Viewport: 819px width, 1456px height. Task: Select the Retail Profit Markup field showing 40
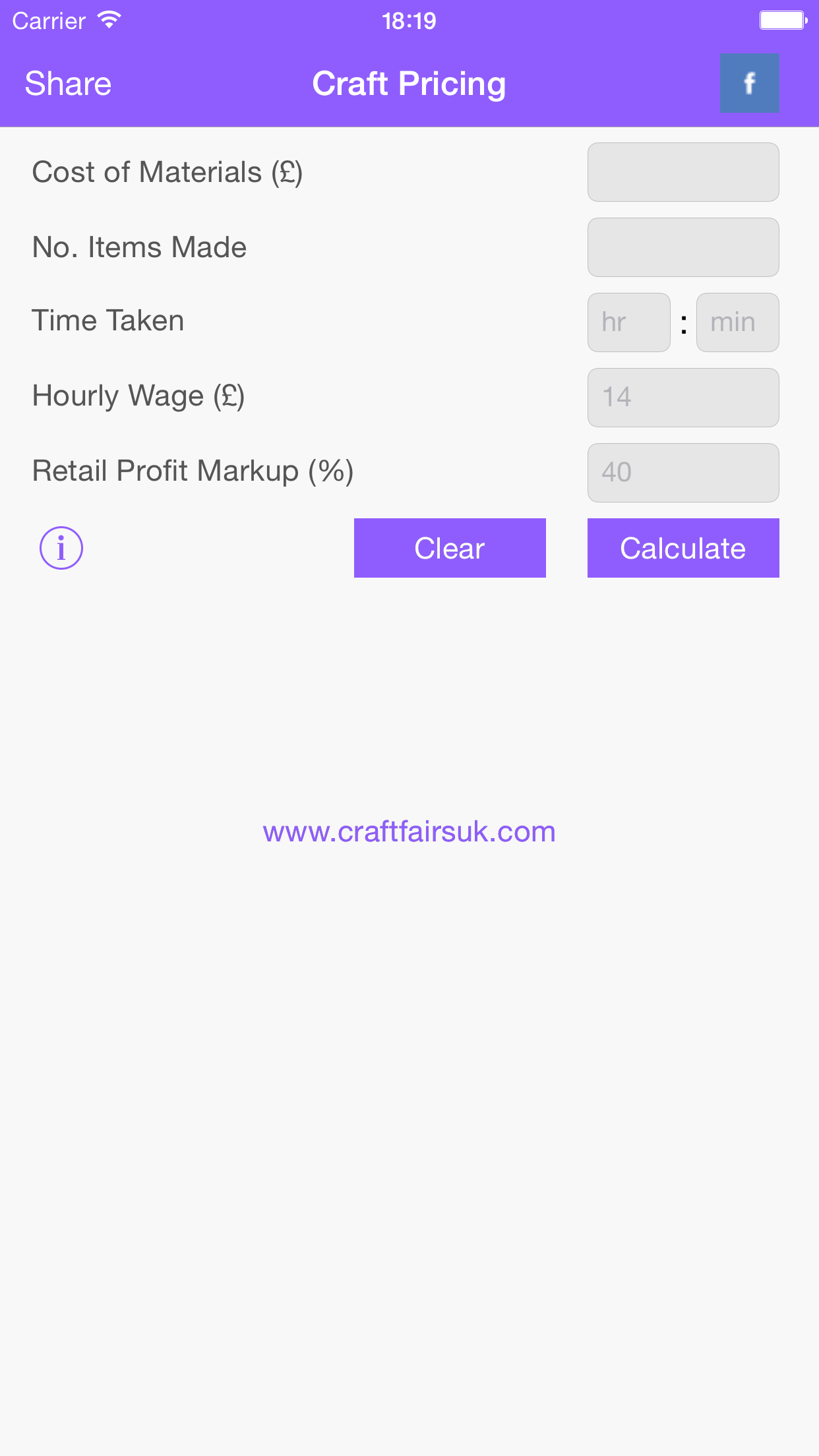(x=682, y=472)
